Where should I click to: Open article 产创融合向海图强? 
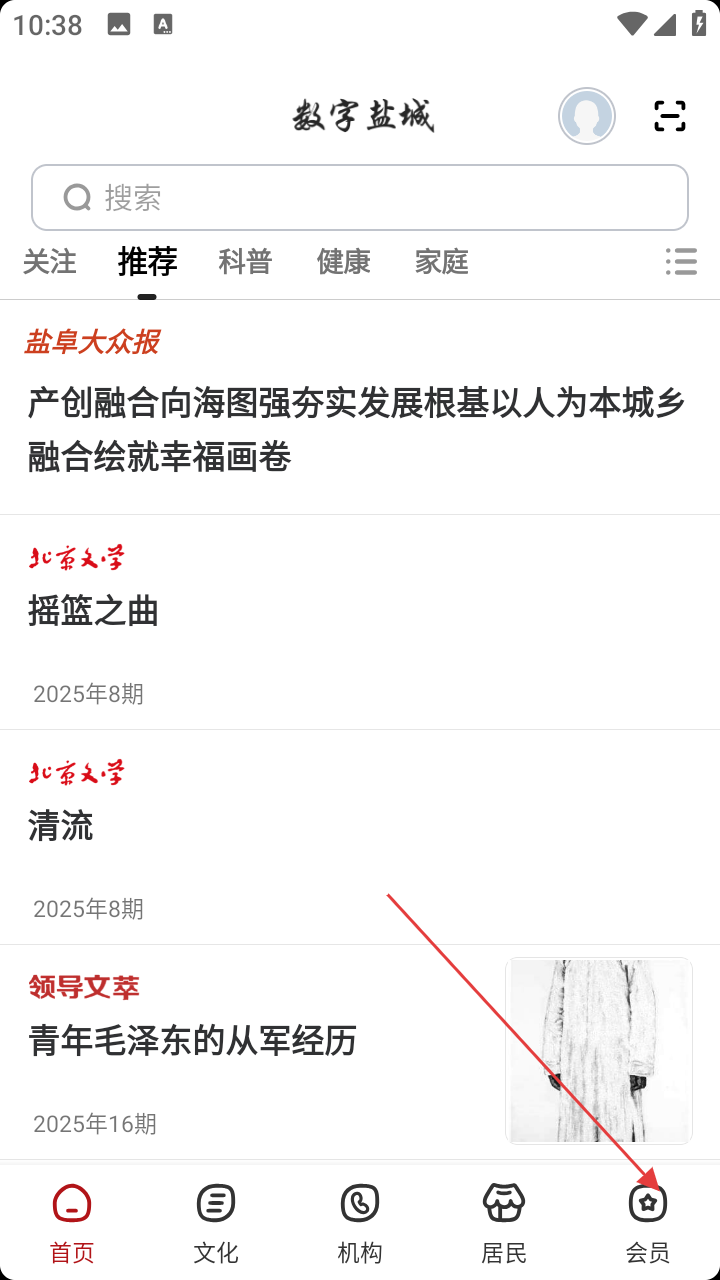[x=356, y=430]
